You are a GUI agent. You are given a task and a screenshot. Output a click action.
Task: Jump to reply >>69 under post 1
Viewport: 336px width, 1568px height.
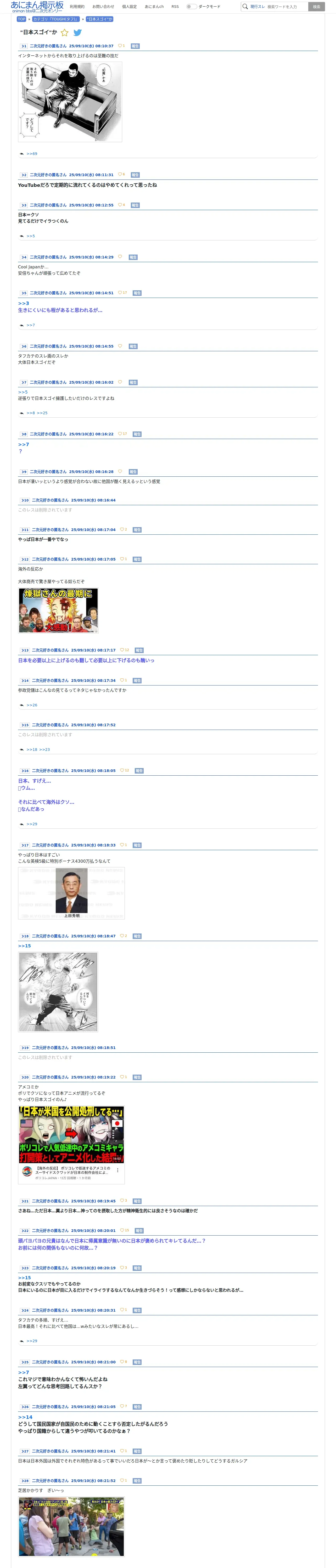[x=32, y=154]
